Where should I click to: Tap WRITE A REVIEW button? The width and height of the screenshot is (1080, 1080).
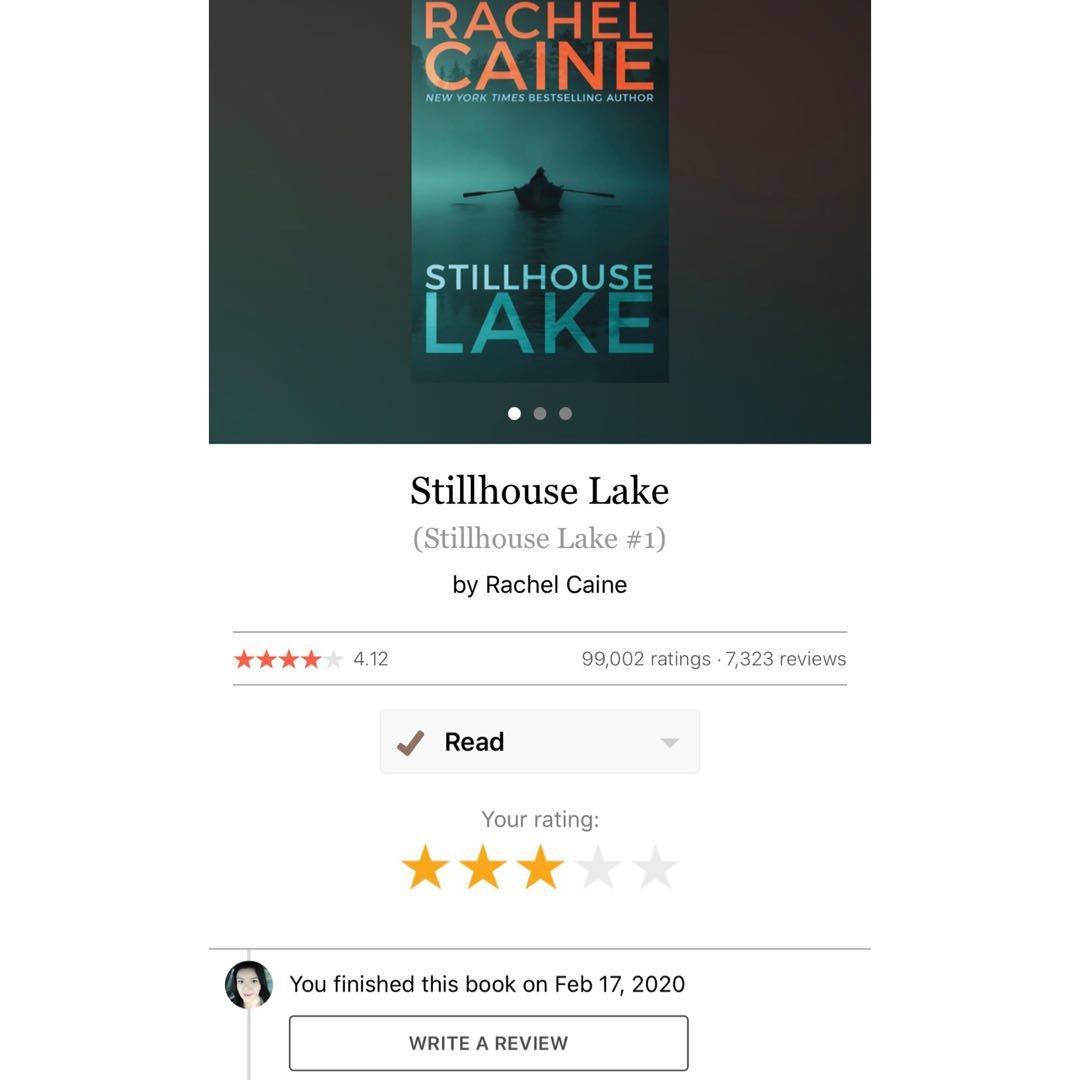click(x=488, y=1043)
